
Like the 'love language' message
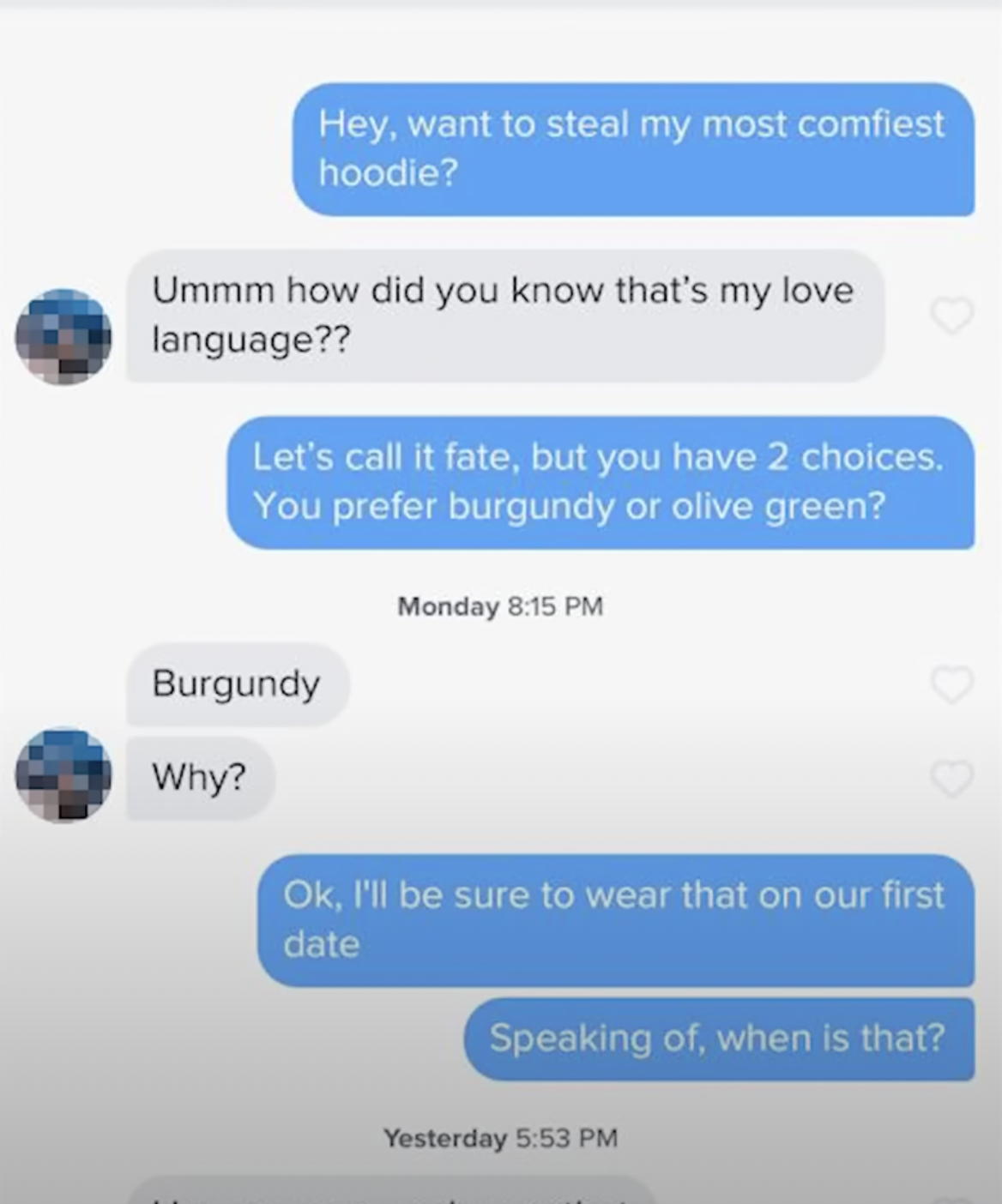click(x=951, y=316)
